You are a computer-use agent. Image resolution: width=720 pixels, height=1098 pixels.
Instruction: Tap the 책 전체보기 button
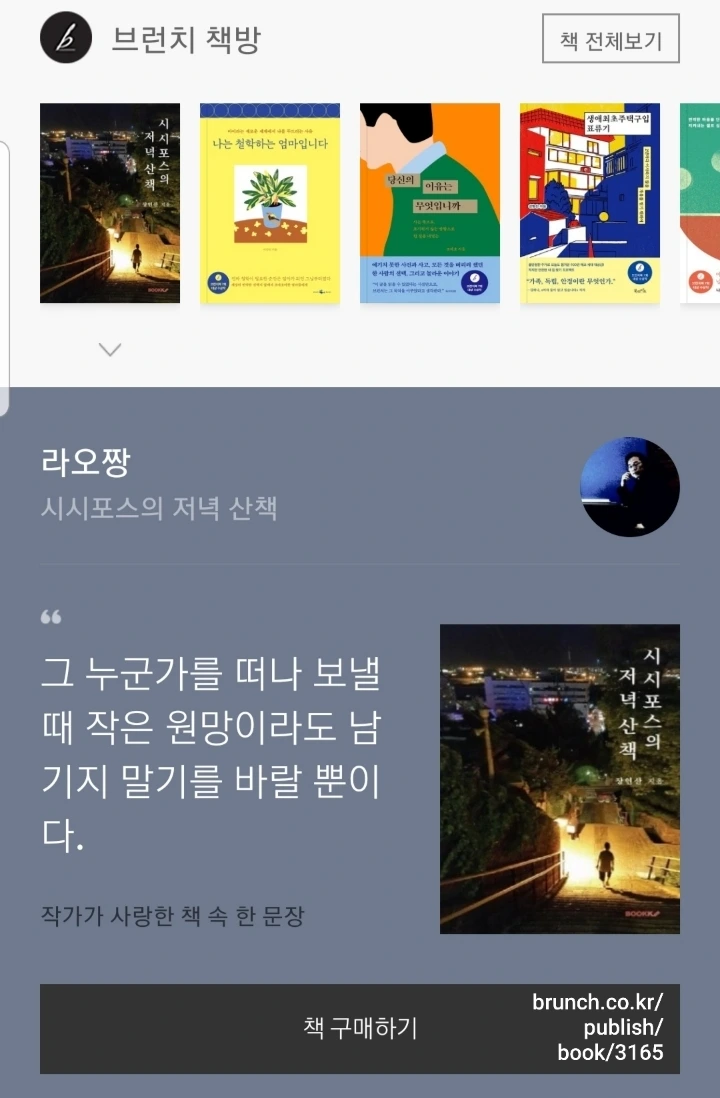(x=610, y=39)
